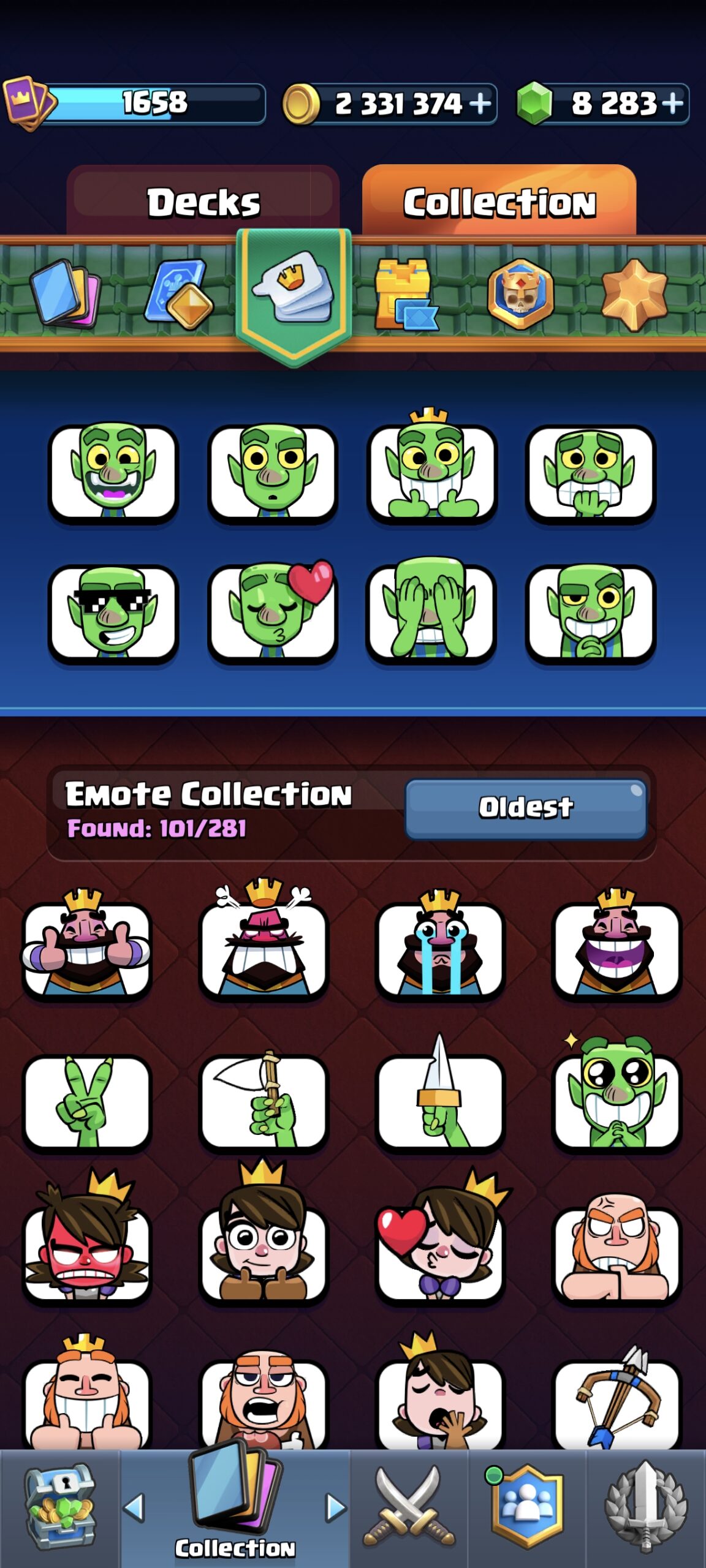This screenshot has height=1568, width=706.
Task: Open the Shop chest tab
Action: [x=60, y=1508]
